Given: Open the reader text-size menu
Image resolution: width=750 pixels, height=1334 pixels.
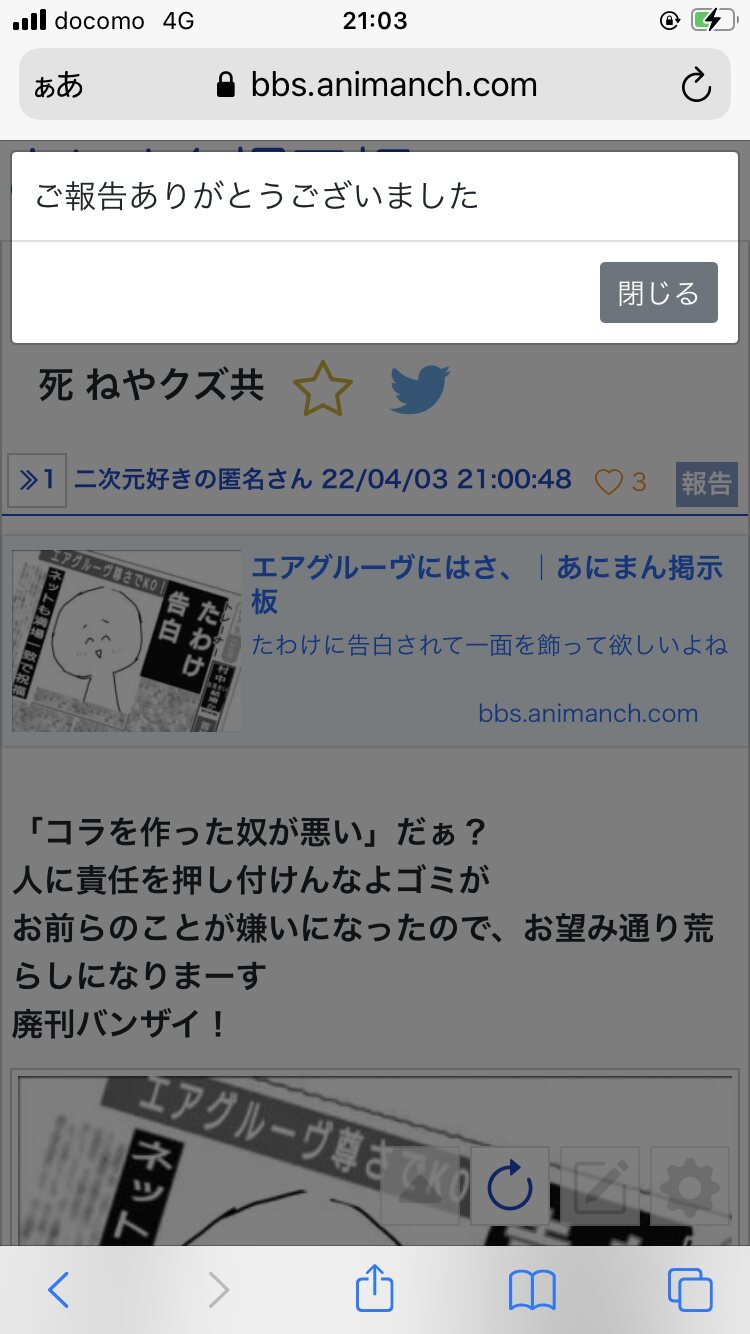Looking at the screenshot, I should [58, 85].
